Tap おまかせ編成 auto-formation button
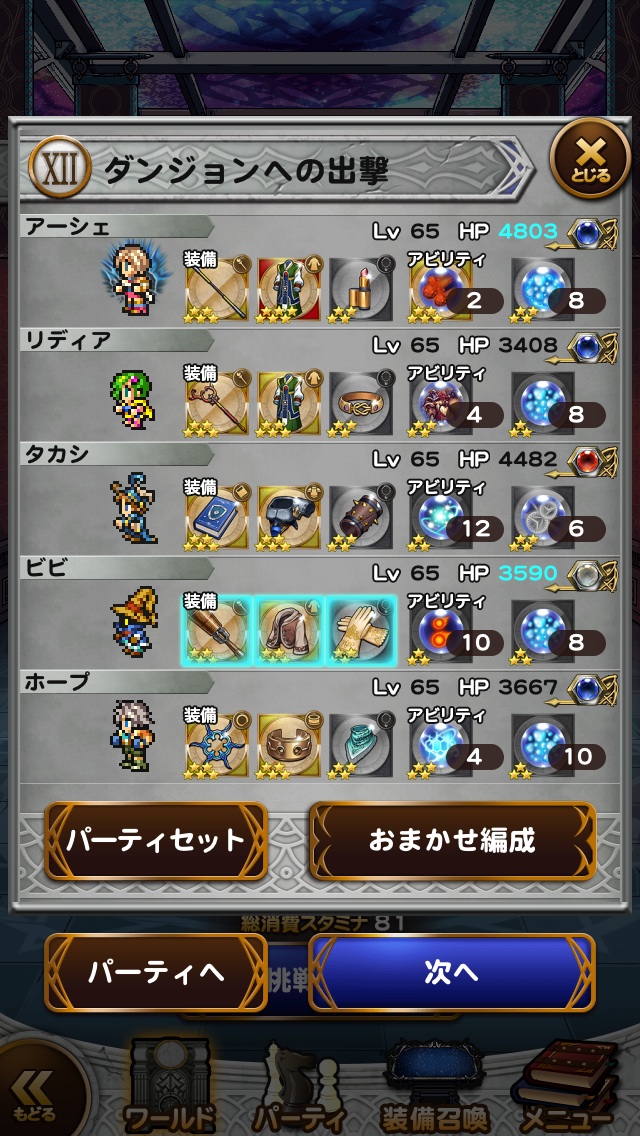The width and height of the screenshot is (640, 1136). (x=452, y=840)
